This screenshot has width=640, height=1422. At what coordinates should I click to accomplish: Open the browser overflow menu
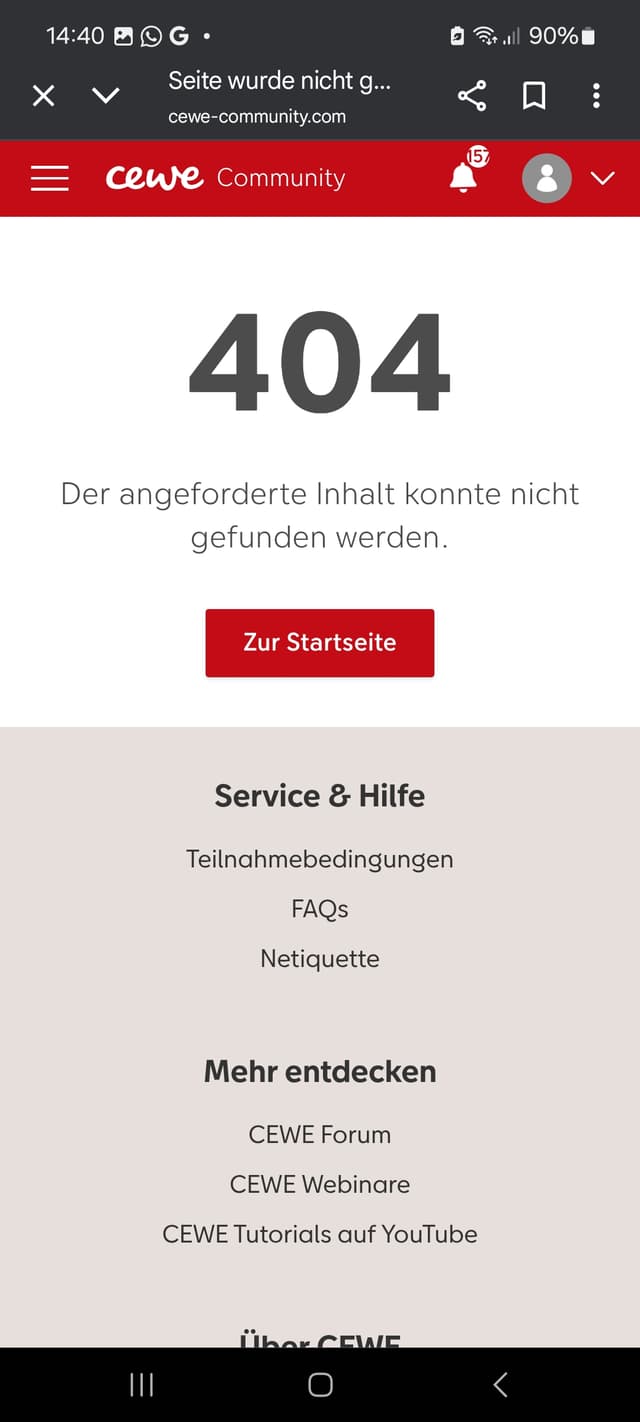596,96
